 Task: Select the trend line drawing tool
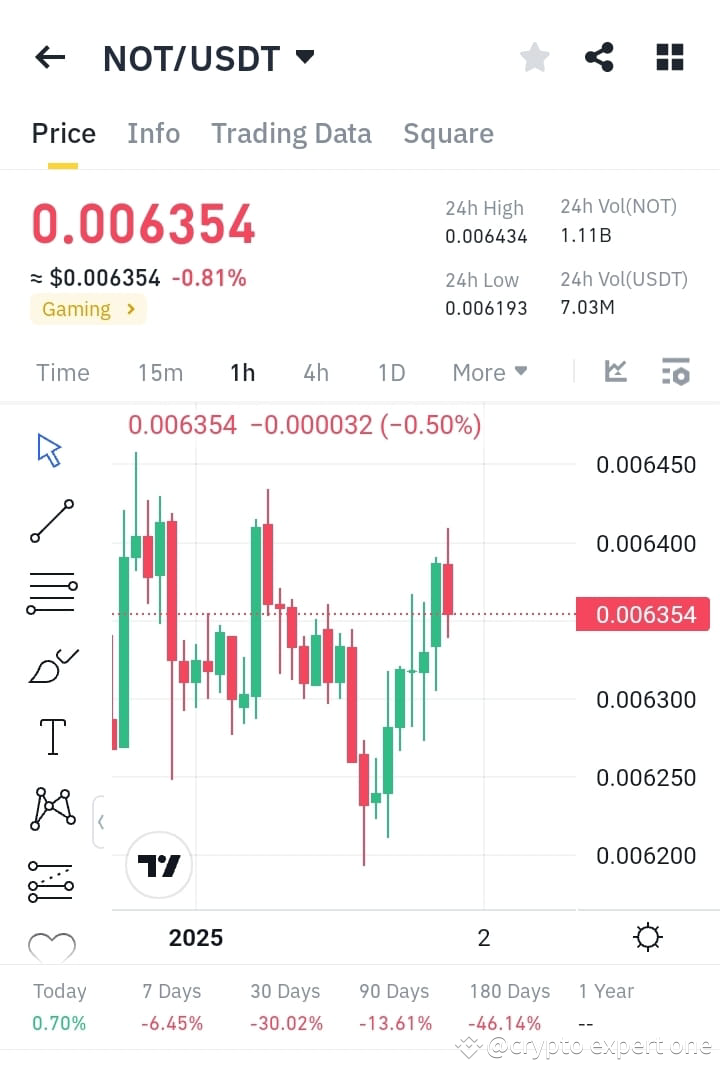[51, 522]
